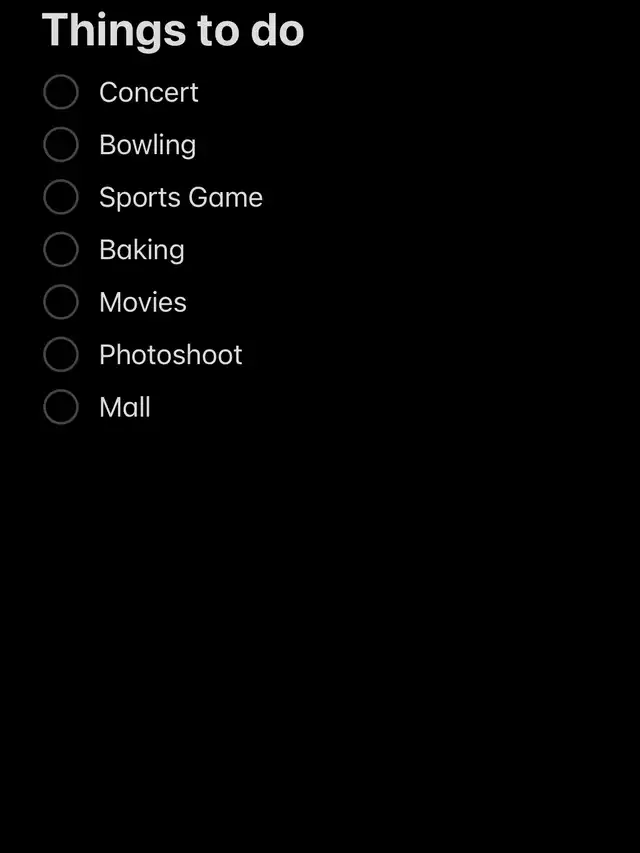
Task: Mark Bowling as done
Action: [61, 145]
